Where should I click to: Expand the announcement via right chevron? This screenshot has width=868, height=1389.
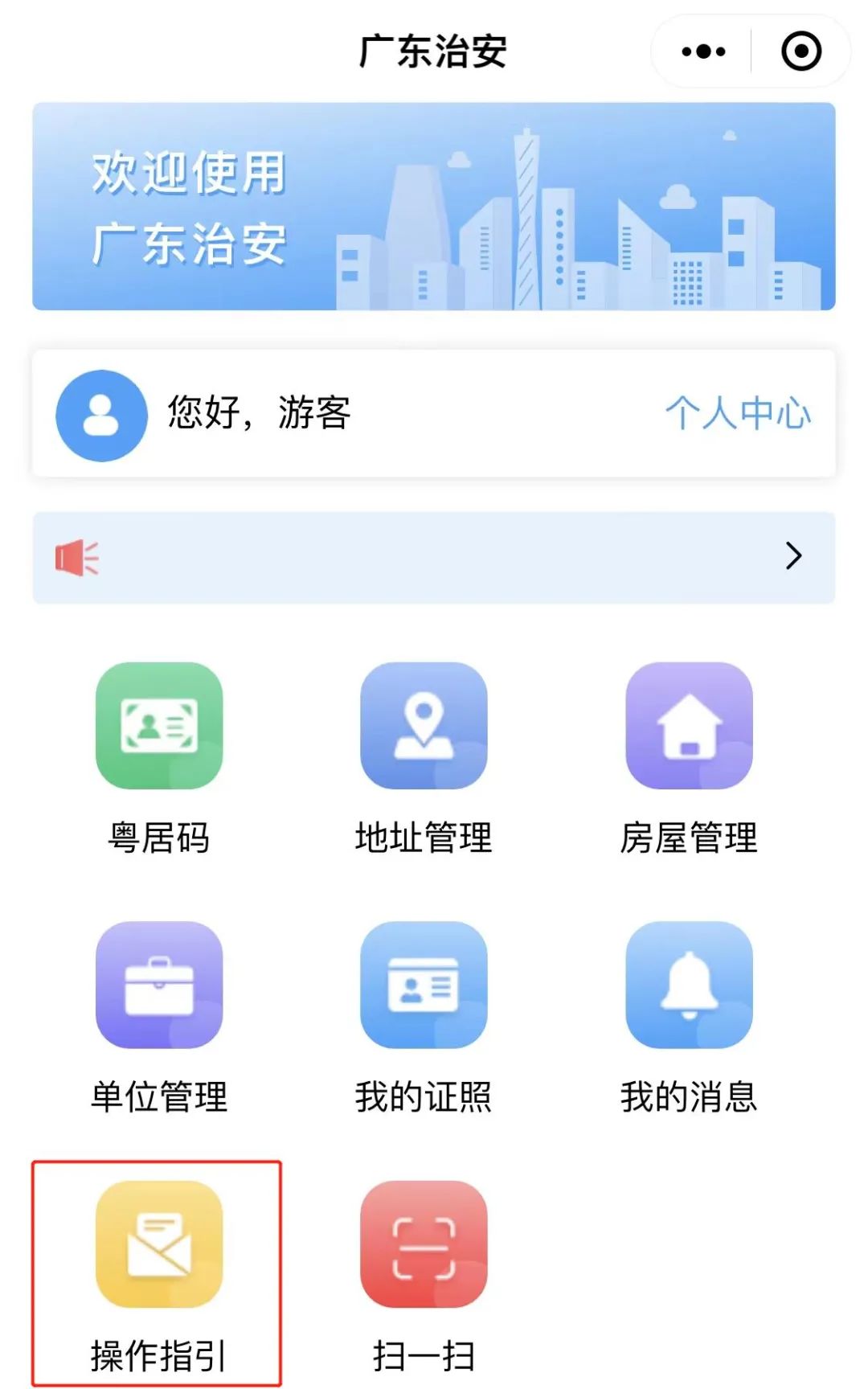click(x=794, y=555)
